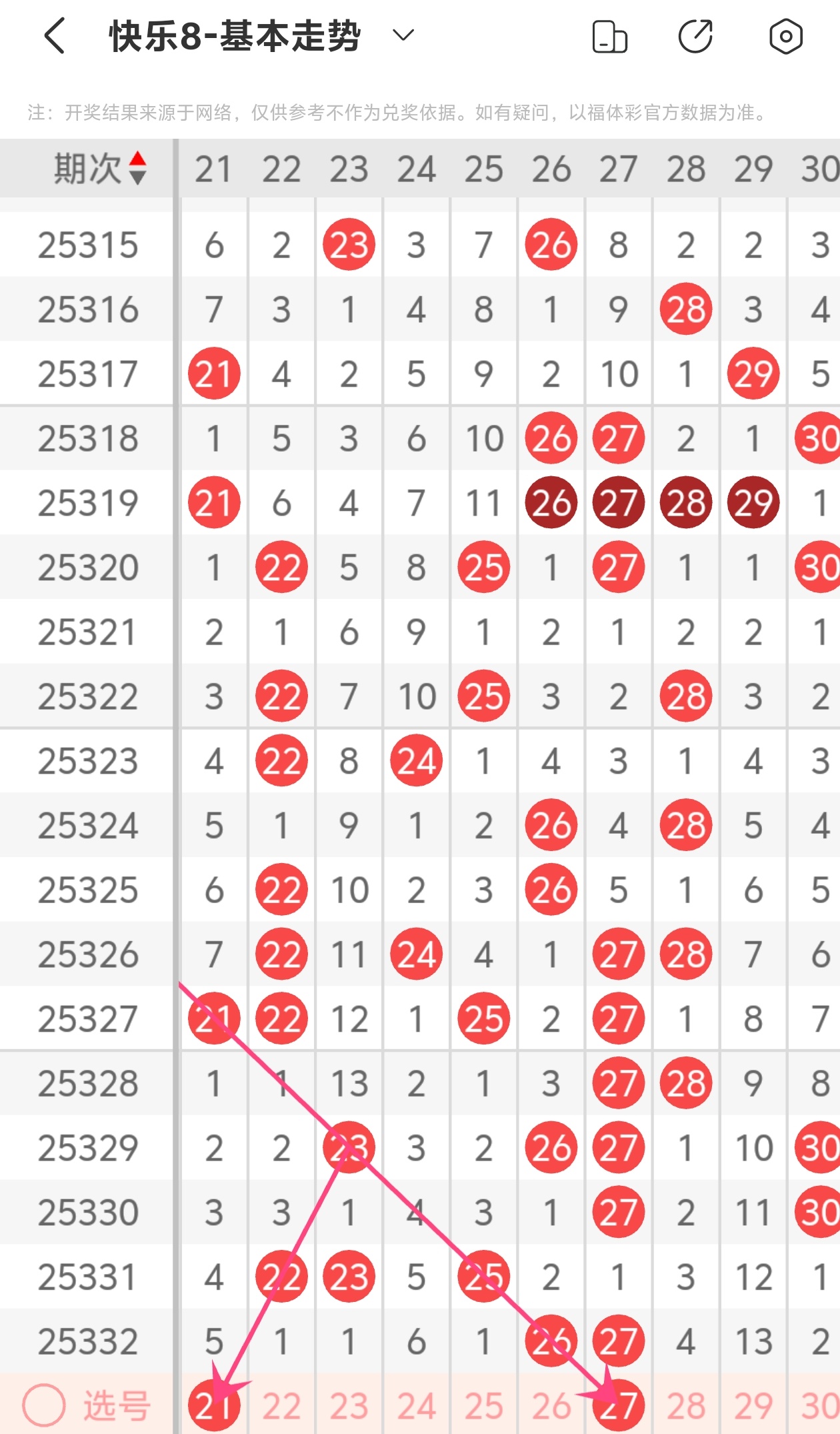Go back using the top-left arrow
The height and width of the screenshot is (1434, 840).
click(x=55, y=36)
